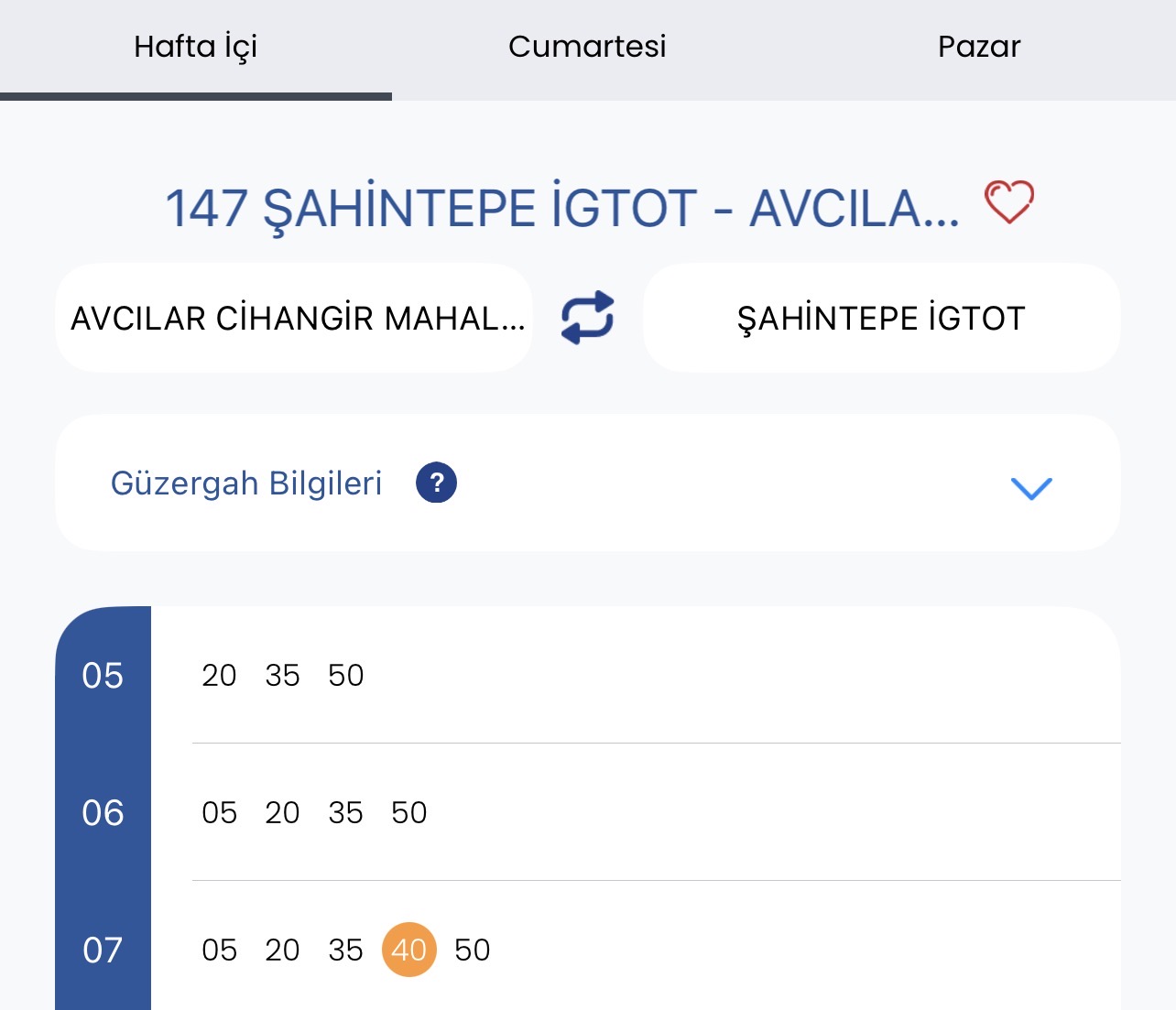Screen dimensions: 1176x1010
Task: Select the AVCILAR CİHANGİR MAHAL... stop
Action: [x=294, y=318]
